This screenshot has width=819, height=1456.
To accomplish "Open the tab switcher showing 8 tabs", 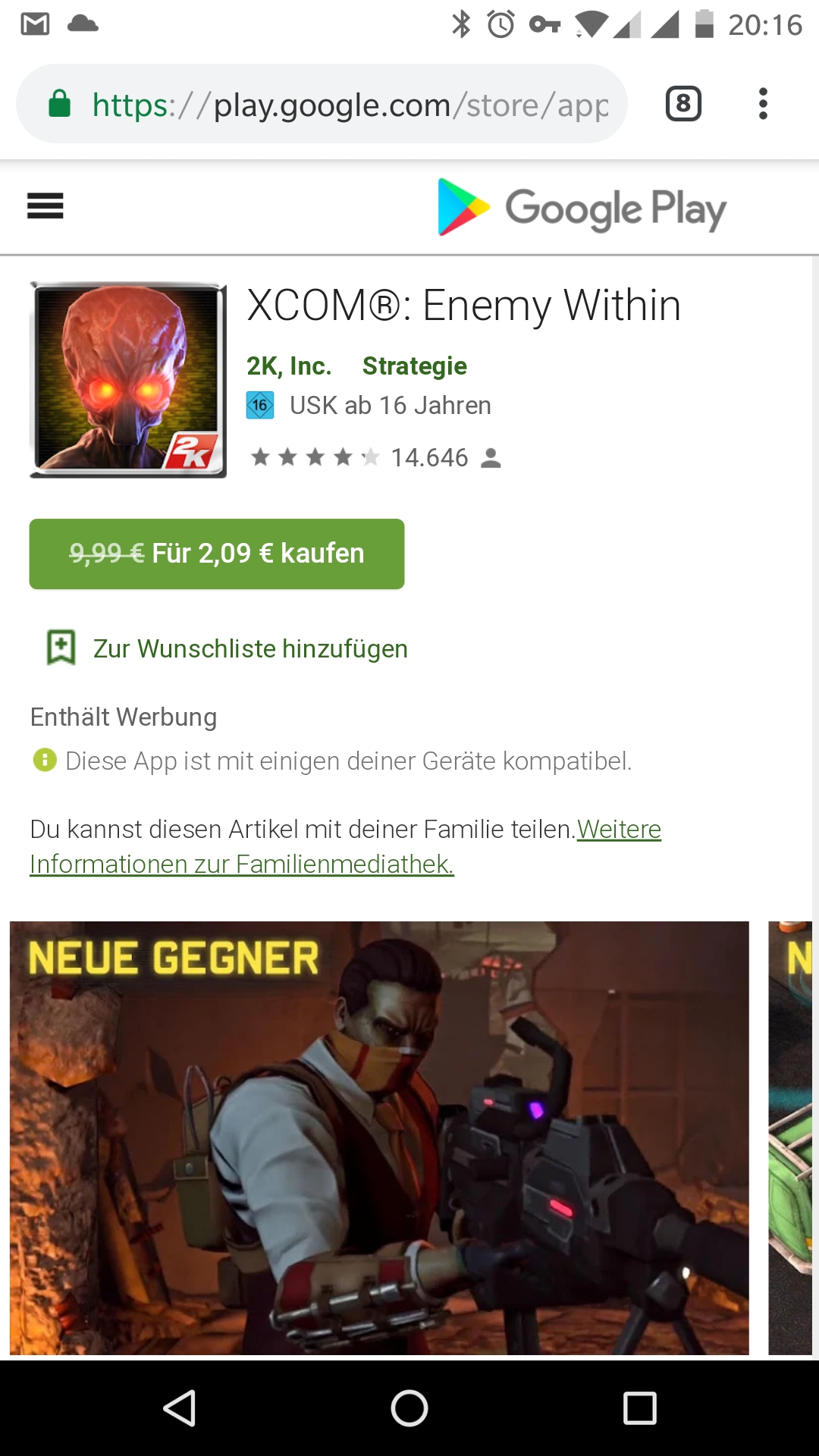I will (x=683, y=104).
